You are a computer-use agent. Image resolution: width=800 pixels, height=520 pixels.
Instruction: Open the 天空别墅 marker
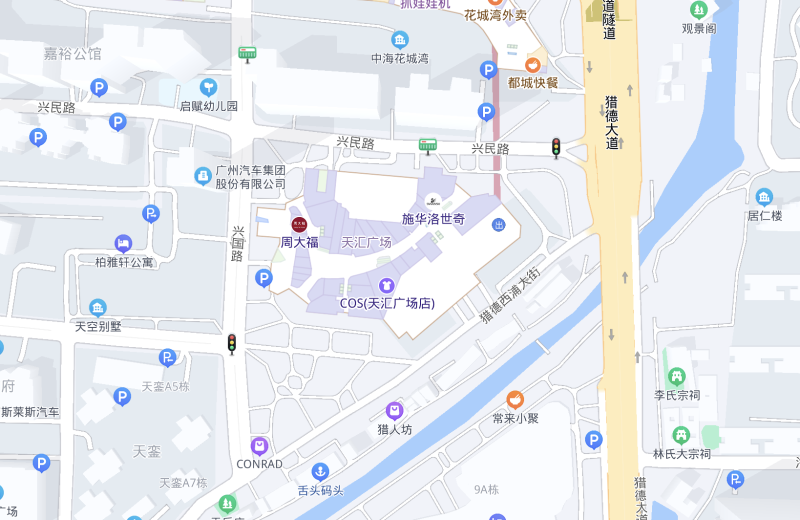(97, 308)
